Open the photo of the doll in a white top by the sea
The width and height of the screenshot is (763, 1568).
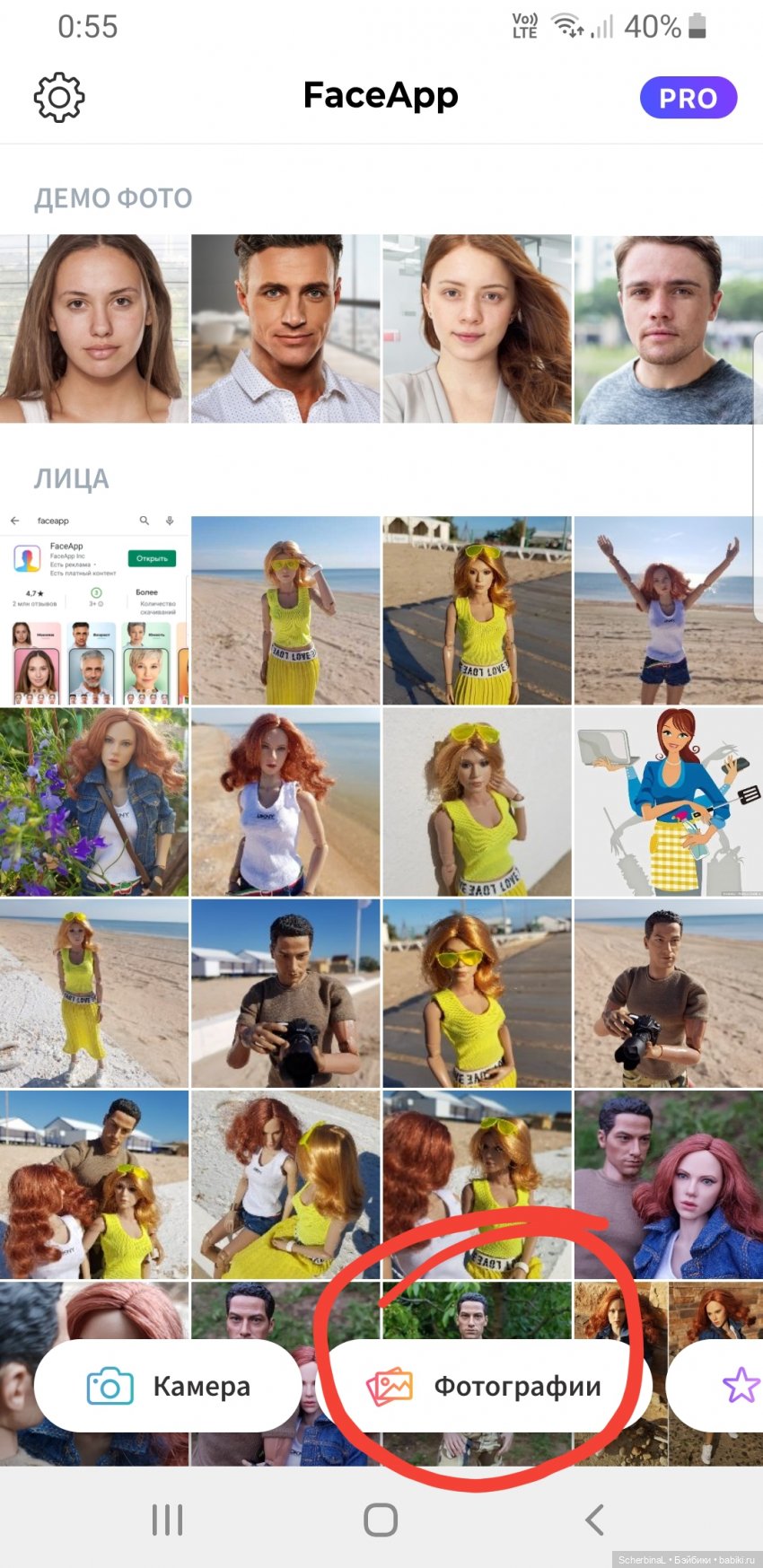285,802
